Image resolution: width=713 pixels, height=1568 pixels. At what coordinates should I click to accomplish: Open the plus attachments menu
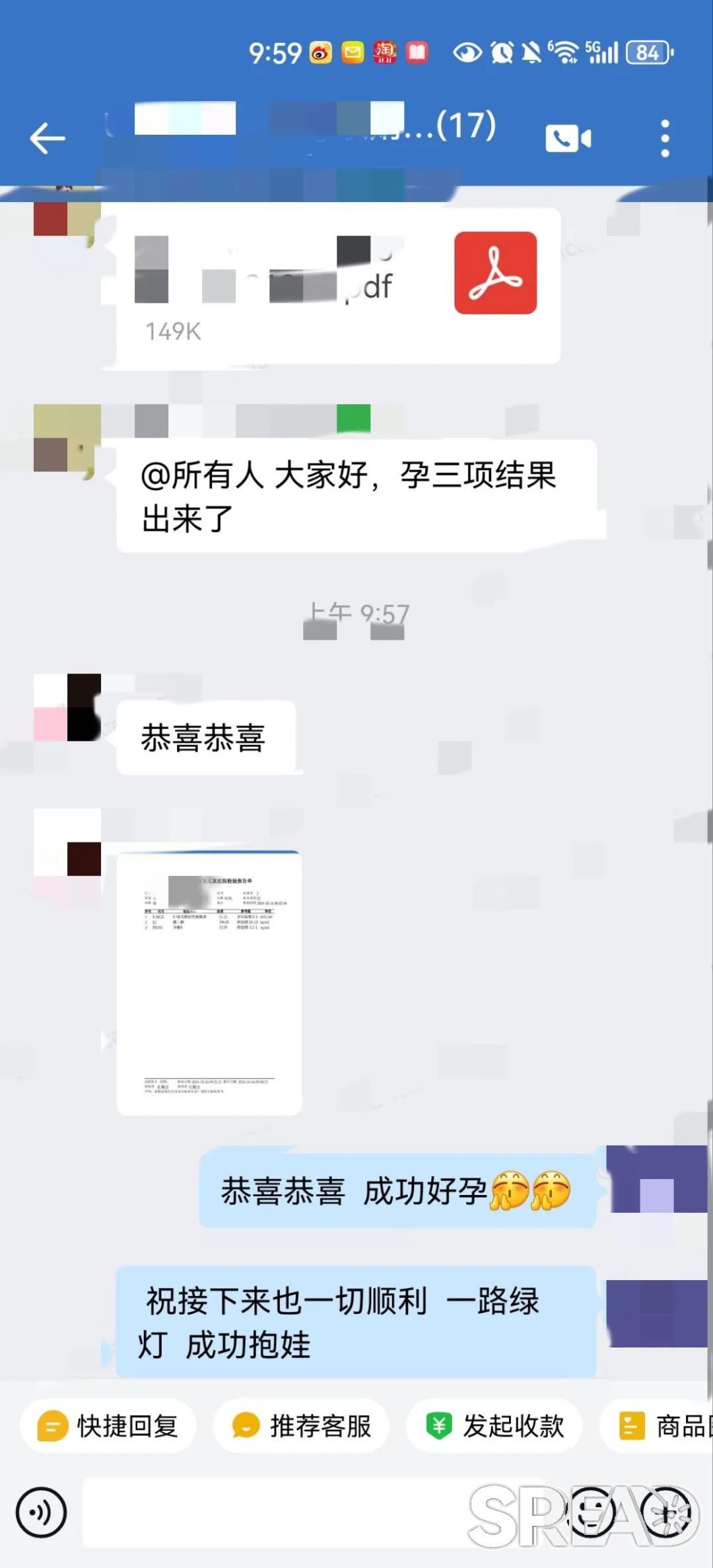(x=667, y=1512)
